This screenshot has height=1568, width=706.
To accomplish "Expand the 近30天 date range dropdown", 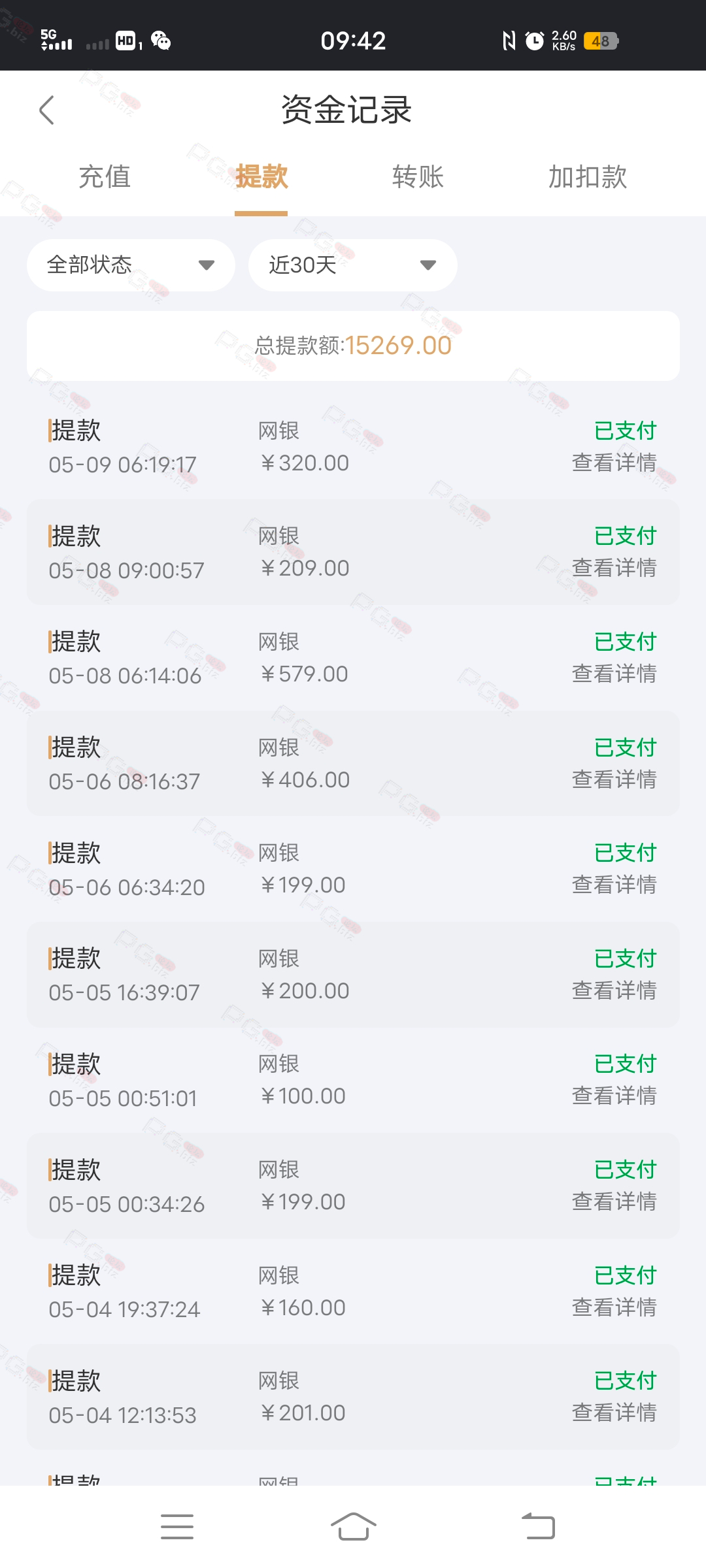I will pyautogui.click(x=353, y=265).
